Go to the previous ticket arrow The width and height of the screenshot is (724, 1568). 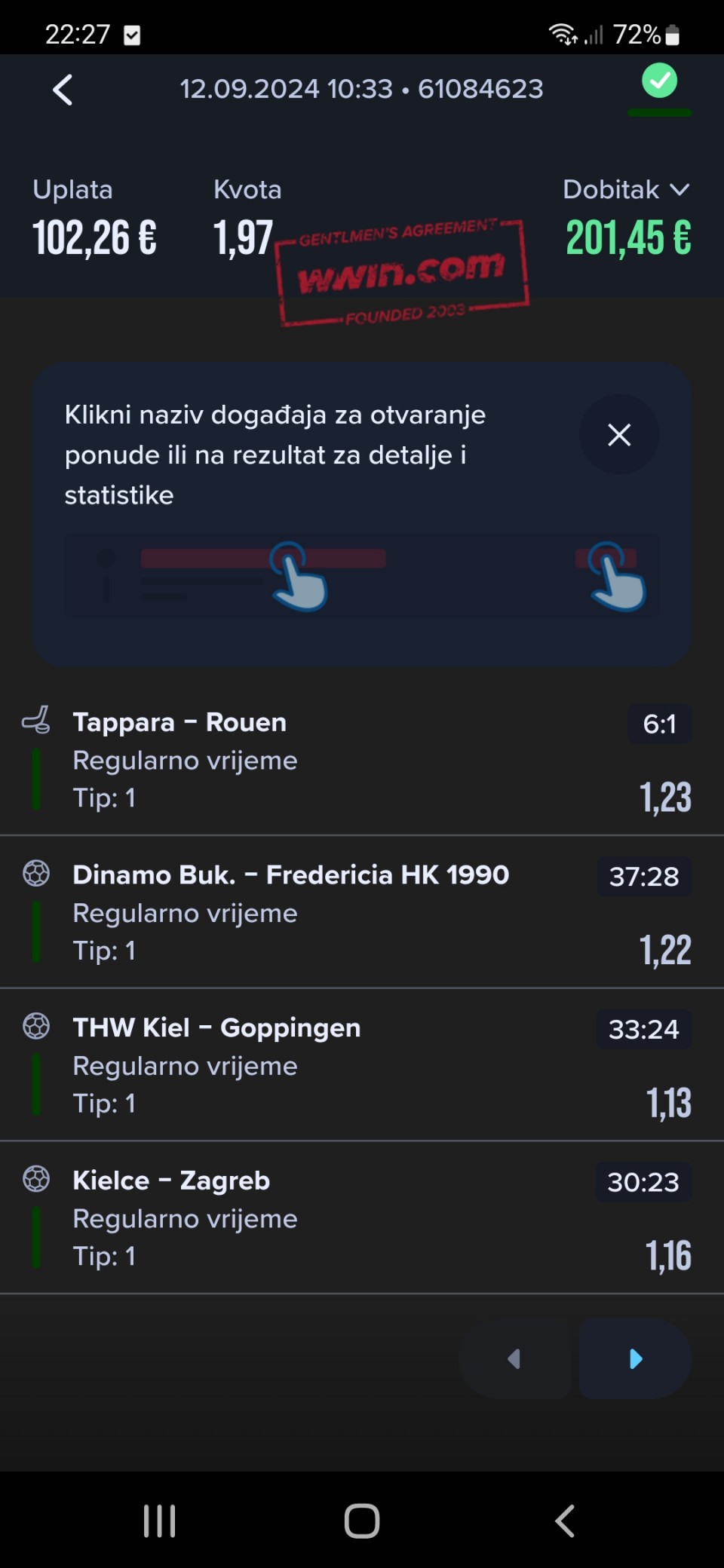(515, 1358)
